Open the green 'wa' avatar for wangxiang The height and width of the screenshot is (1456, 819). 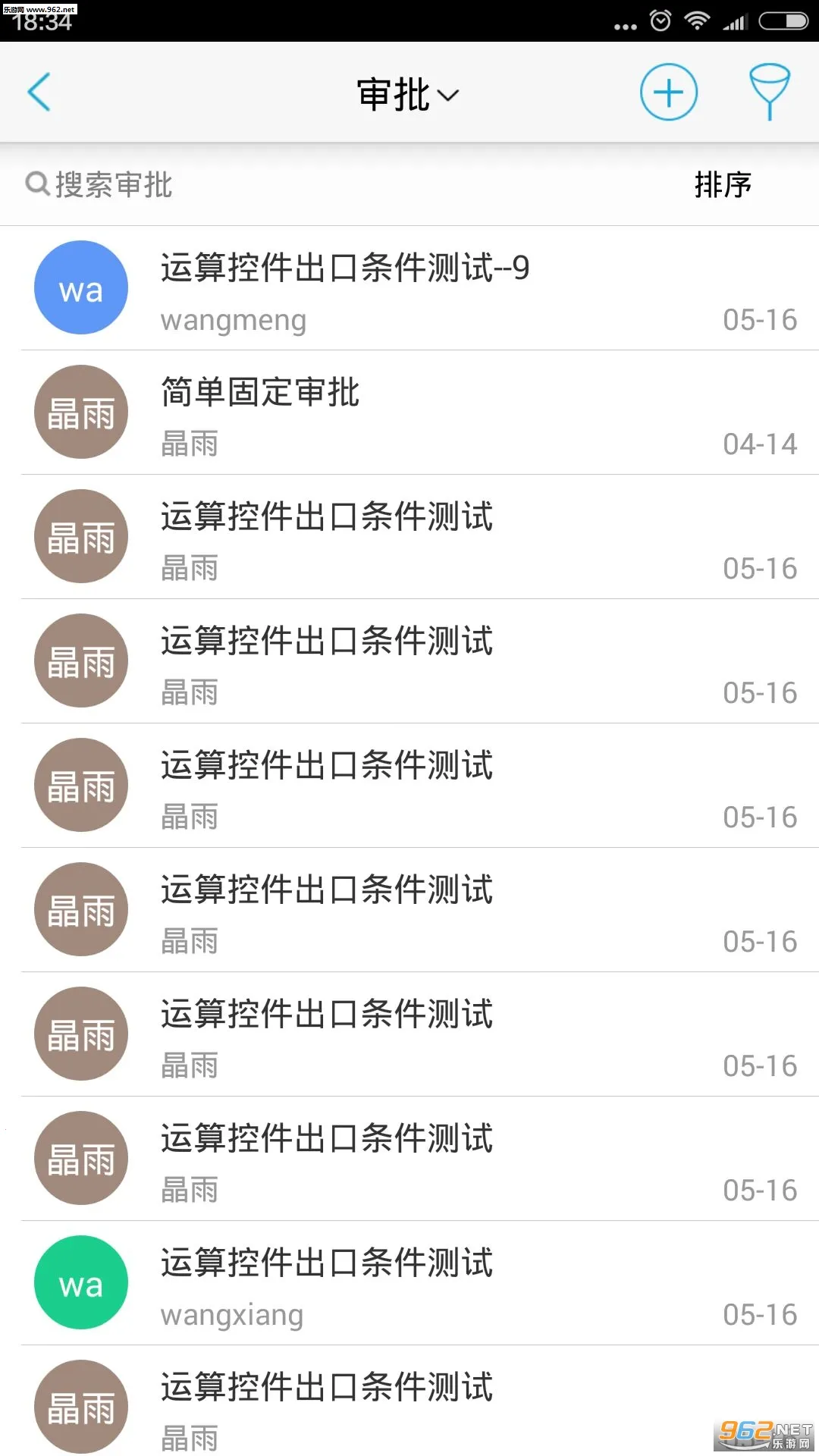pos(80,1283)
